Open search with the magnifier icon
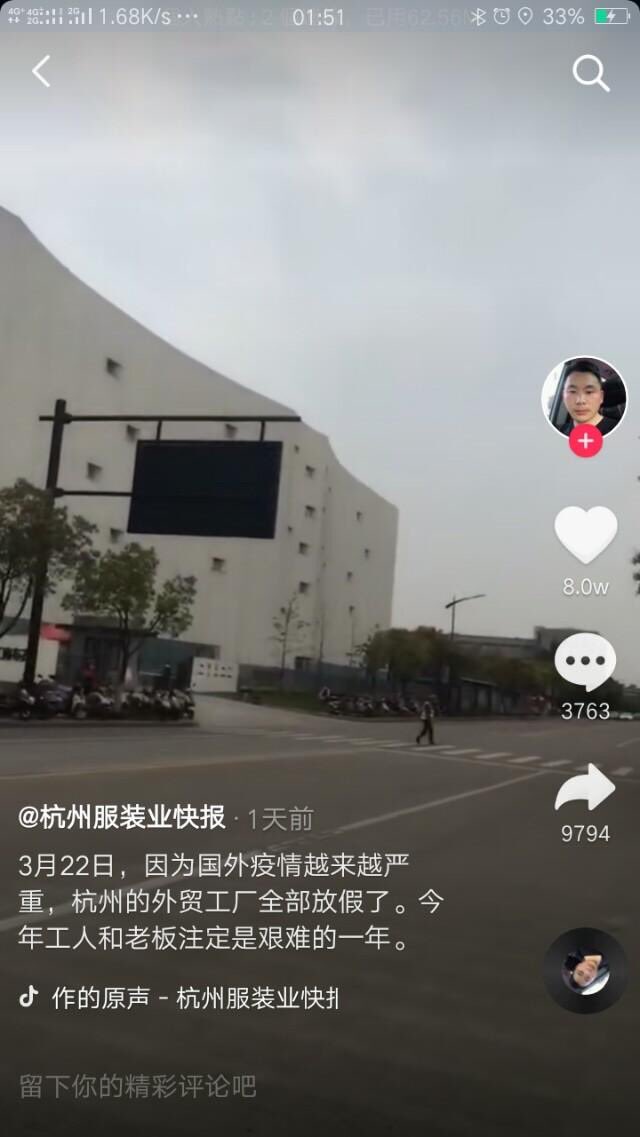 point(591,73)
